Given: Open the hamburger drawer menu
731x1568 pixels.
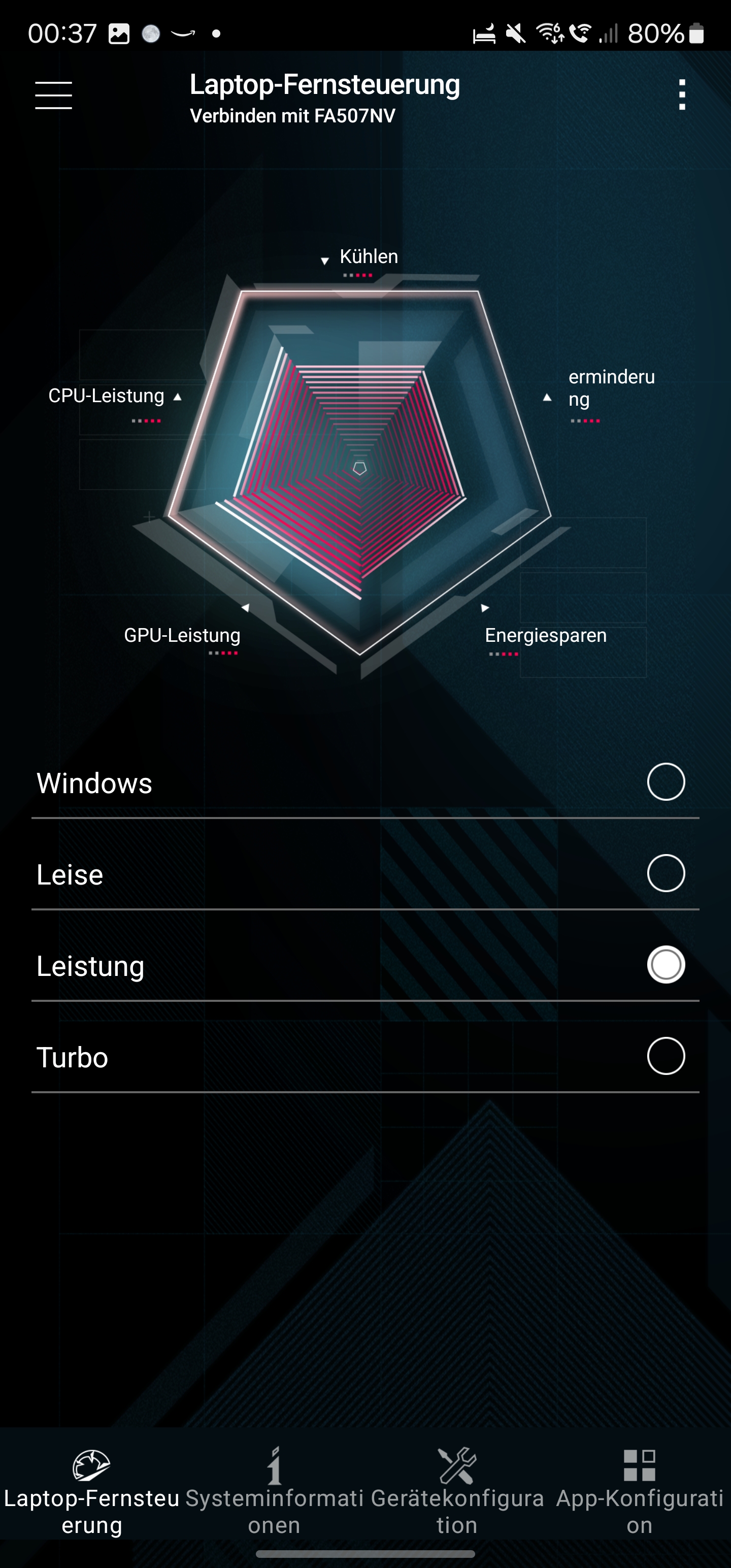Looking at the screenshot, I should pos(54,95).
